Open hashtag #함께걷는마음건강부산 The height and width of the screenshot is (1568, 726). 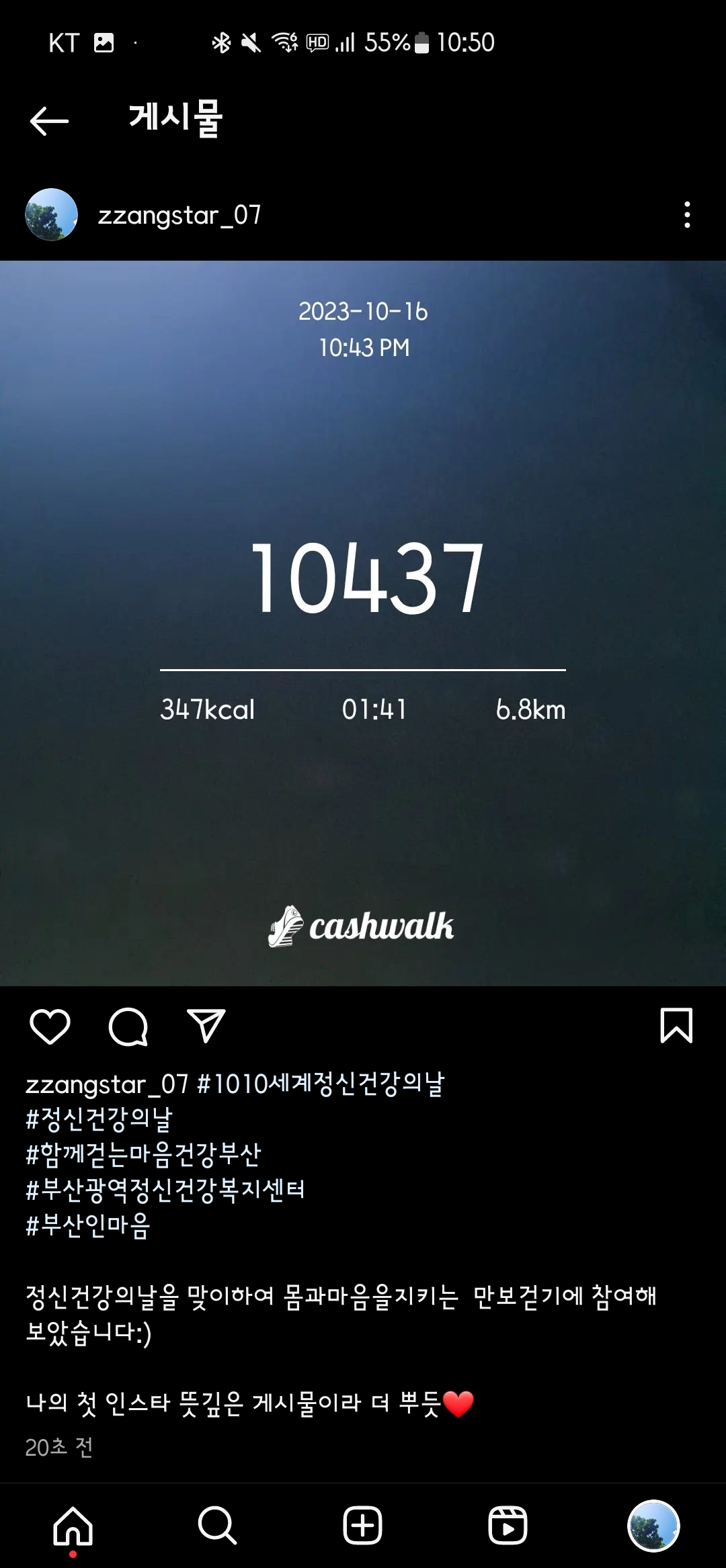pos(143,1154)
